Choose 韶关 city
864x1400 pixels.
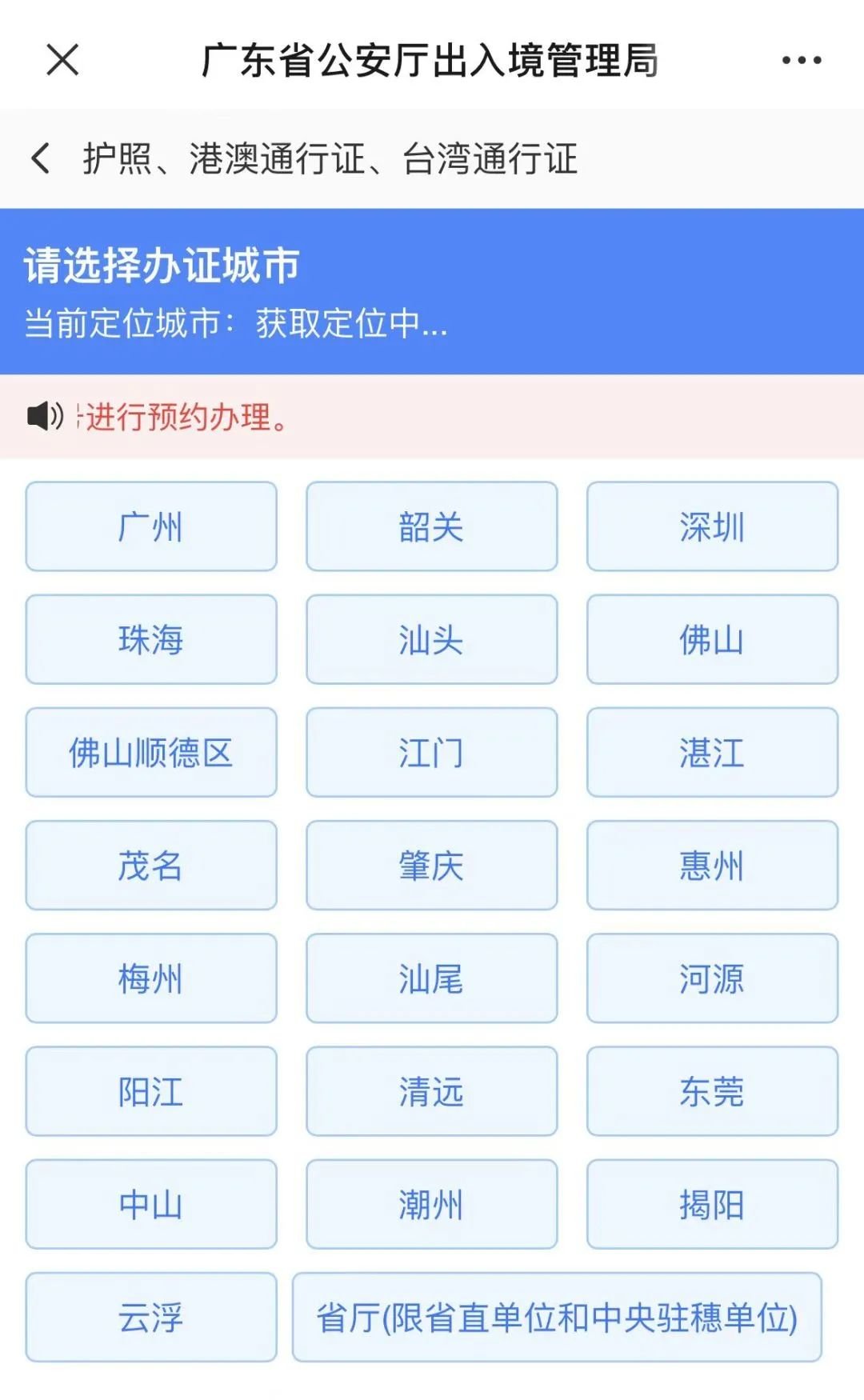pyautogui.click(x=431, y=526)
